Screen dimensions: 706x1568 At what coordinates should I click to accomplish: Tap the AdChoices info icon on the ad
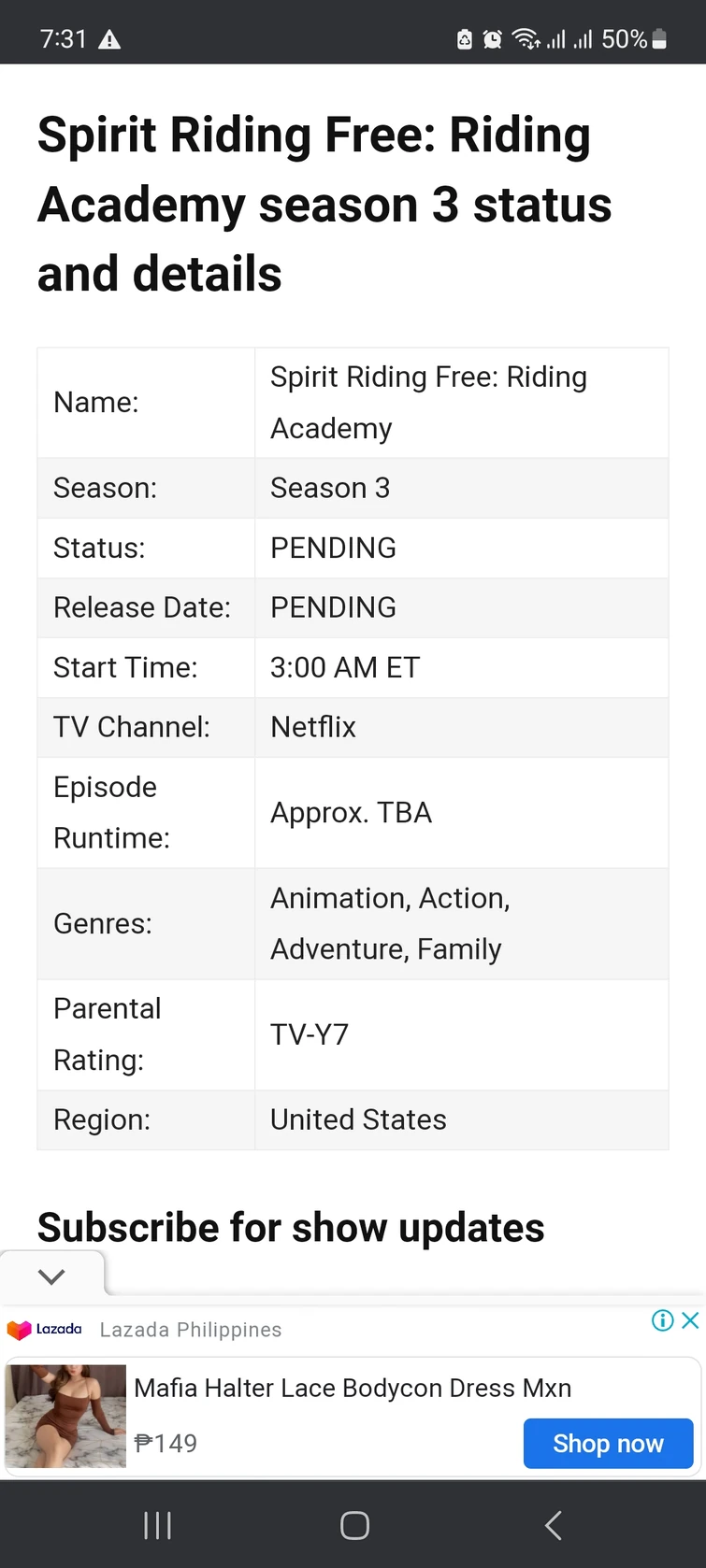[x=662, y=1320]
